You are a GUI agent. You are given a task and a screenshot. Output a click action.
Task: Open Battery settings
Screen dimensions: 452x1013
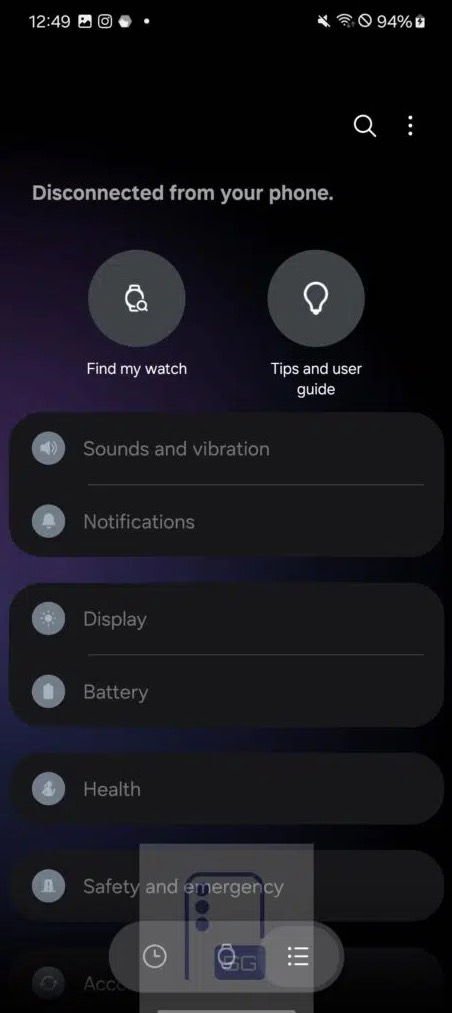click(226, 692)
